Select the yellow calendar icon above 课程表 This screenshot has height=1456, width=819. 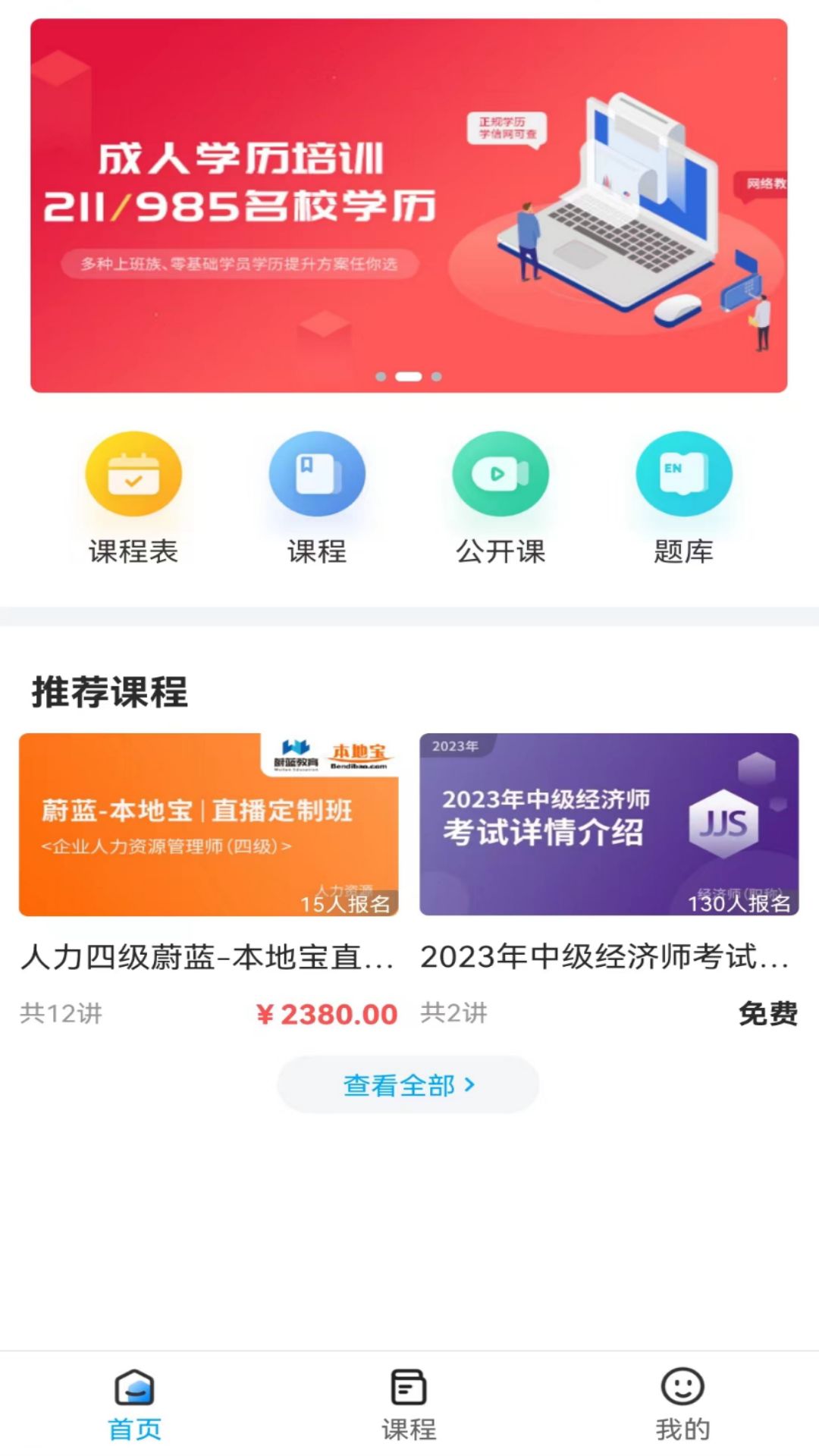[x=133, y=473]
